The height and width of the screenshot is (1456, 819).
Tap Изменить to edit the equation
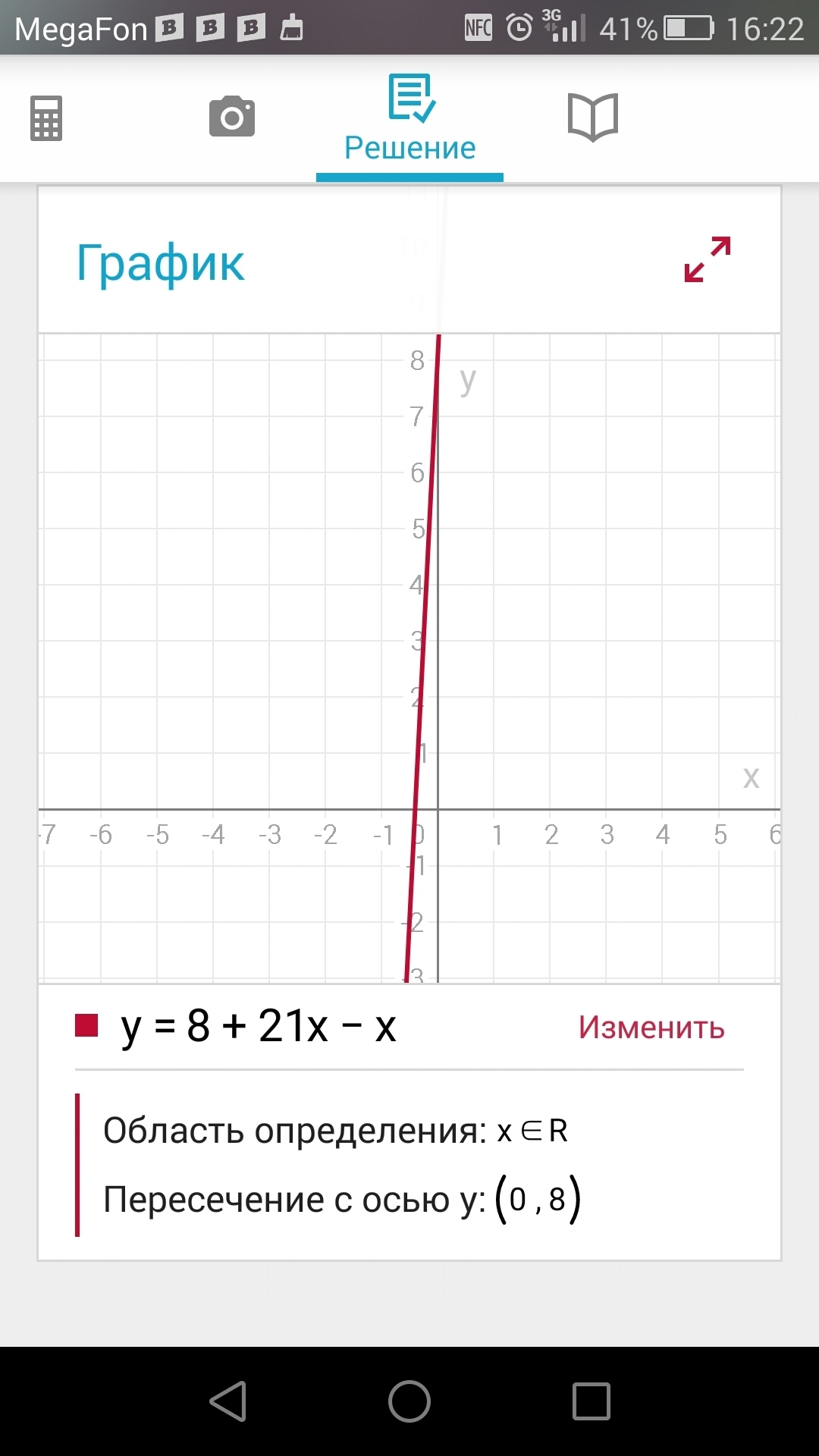tap(651, 1028)
